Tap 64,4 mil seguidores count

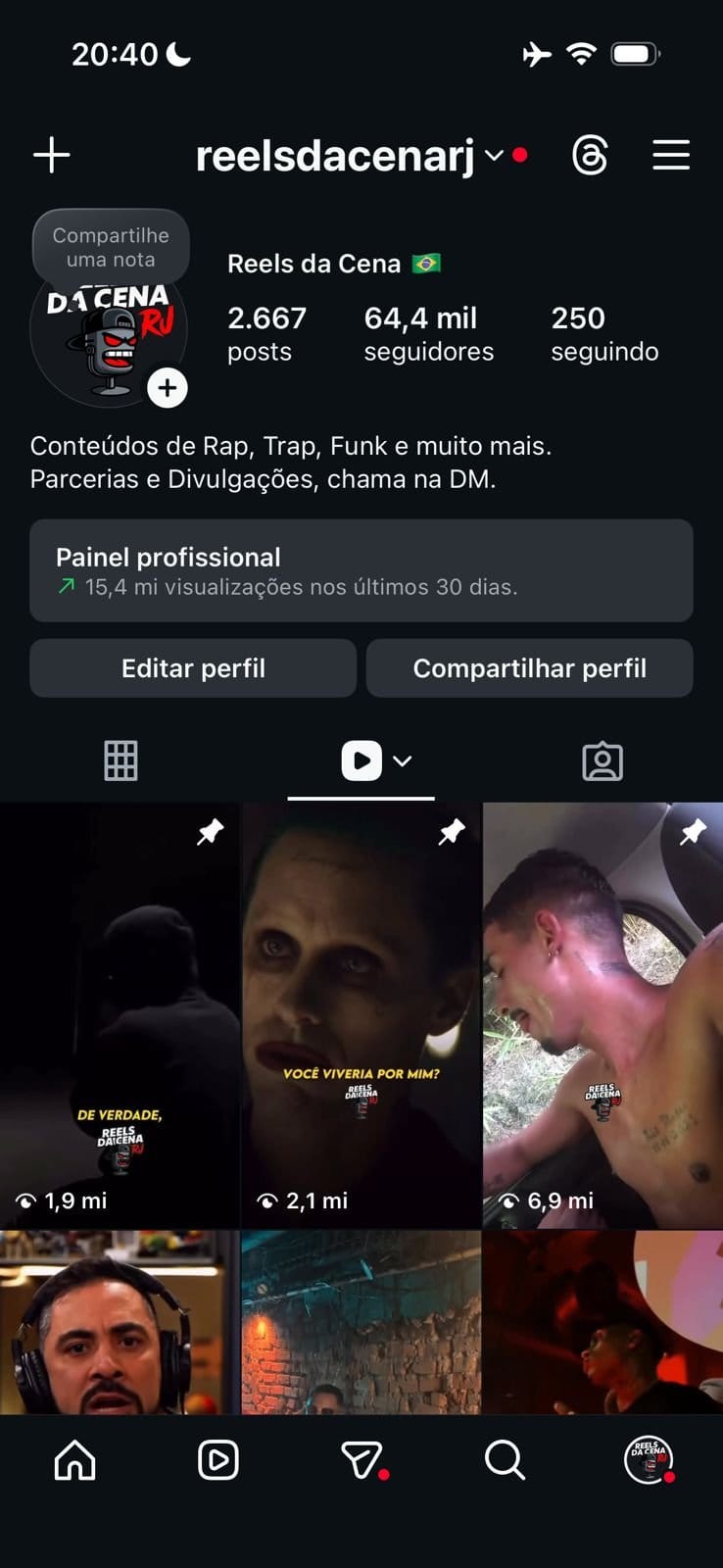pyautogui.click(x=428, y=333)
